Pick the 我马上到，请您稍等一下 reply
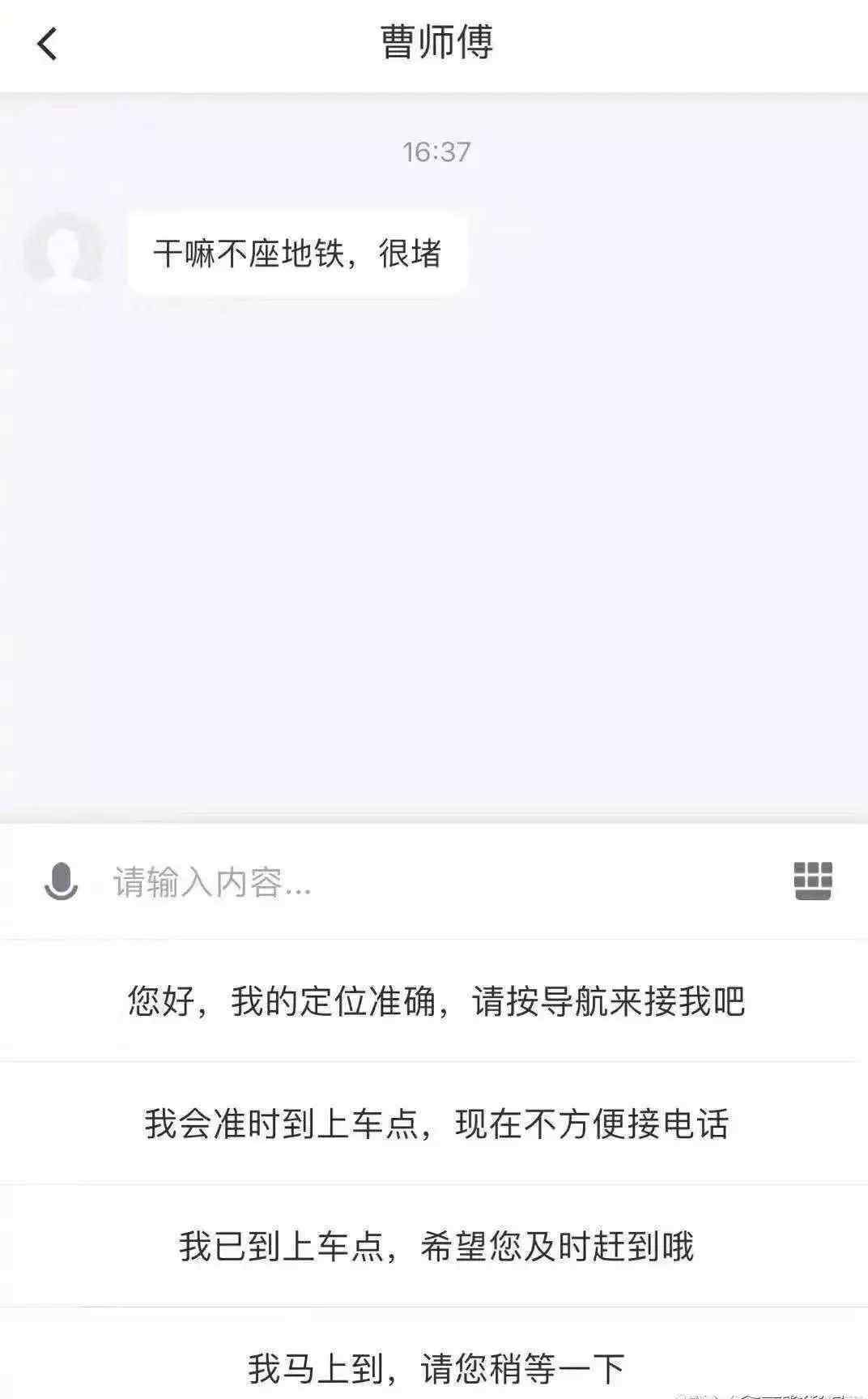 [x=436, y=1367]
